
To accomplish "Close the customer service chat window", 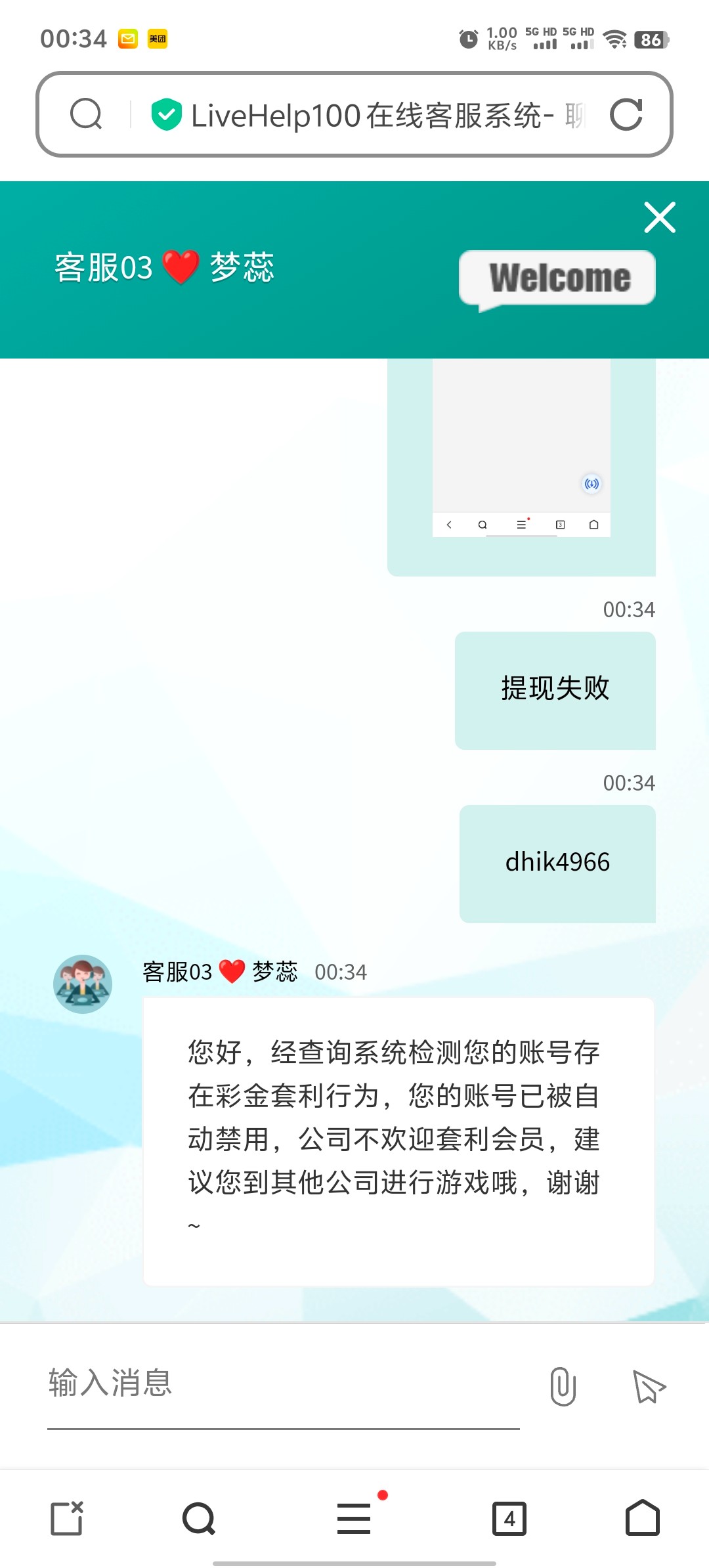I will pos(660,217).
